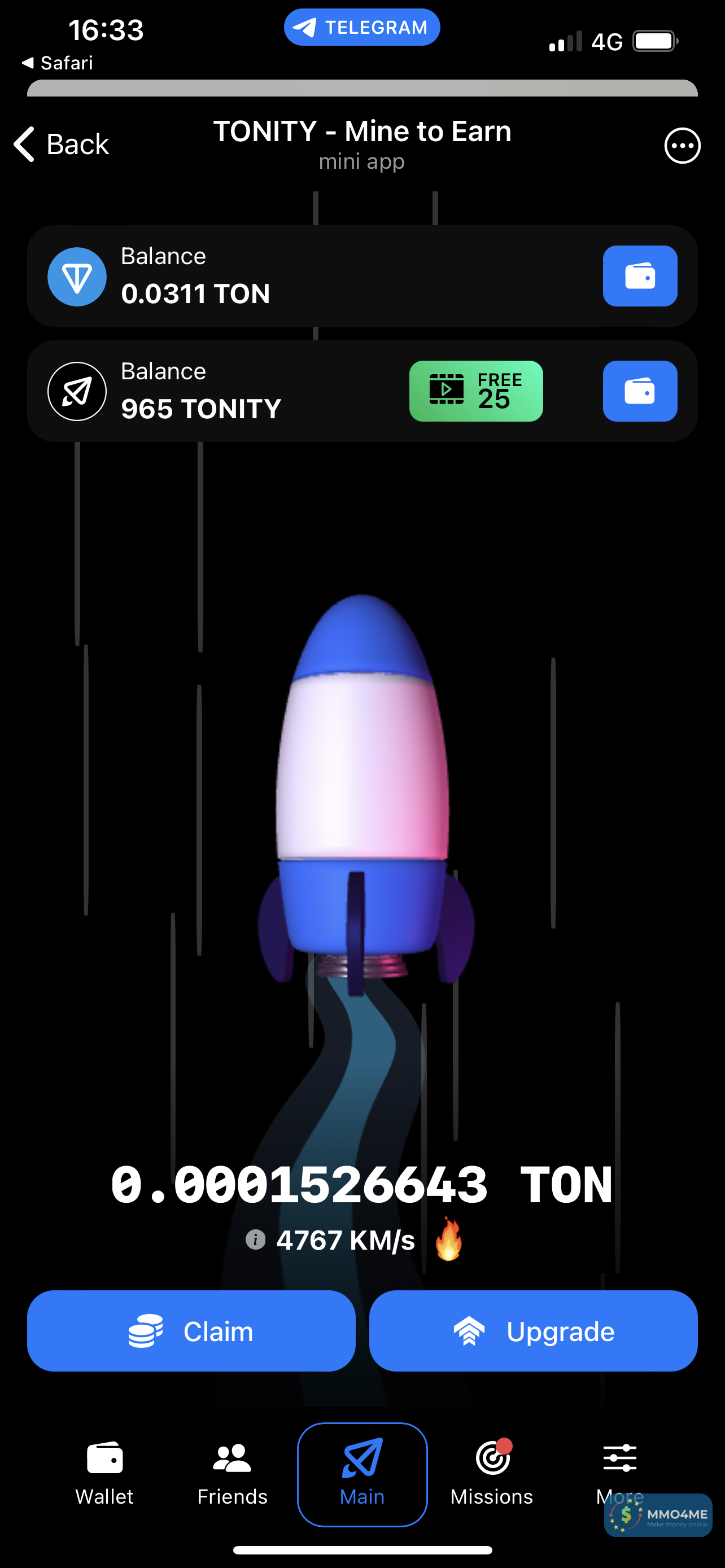
Task: Tap the Upgrade button
Action: tap(532, 1331)
